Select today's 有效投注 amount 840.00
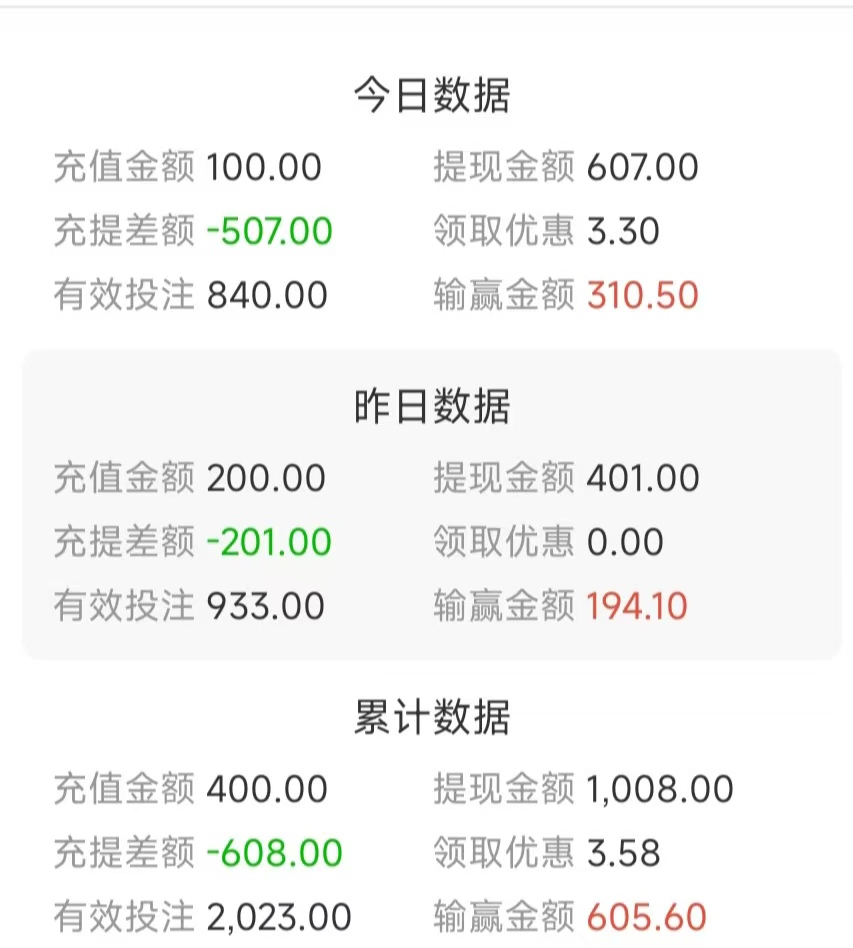Screen dimensions: 853x948 click(264, 295)
